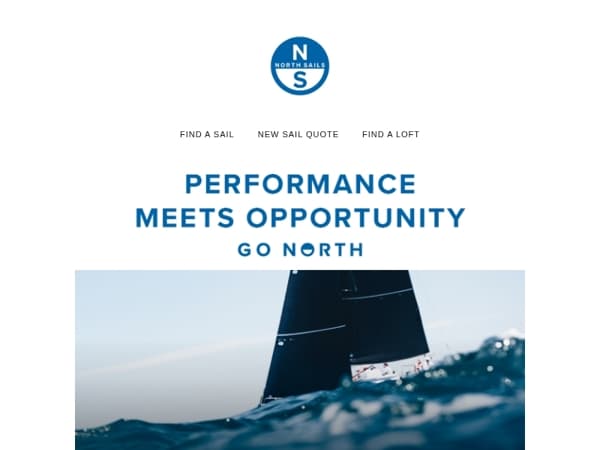Open the sailboat hero banner
This screenshot has width=600, height=450.
(300, 358)
